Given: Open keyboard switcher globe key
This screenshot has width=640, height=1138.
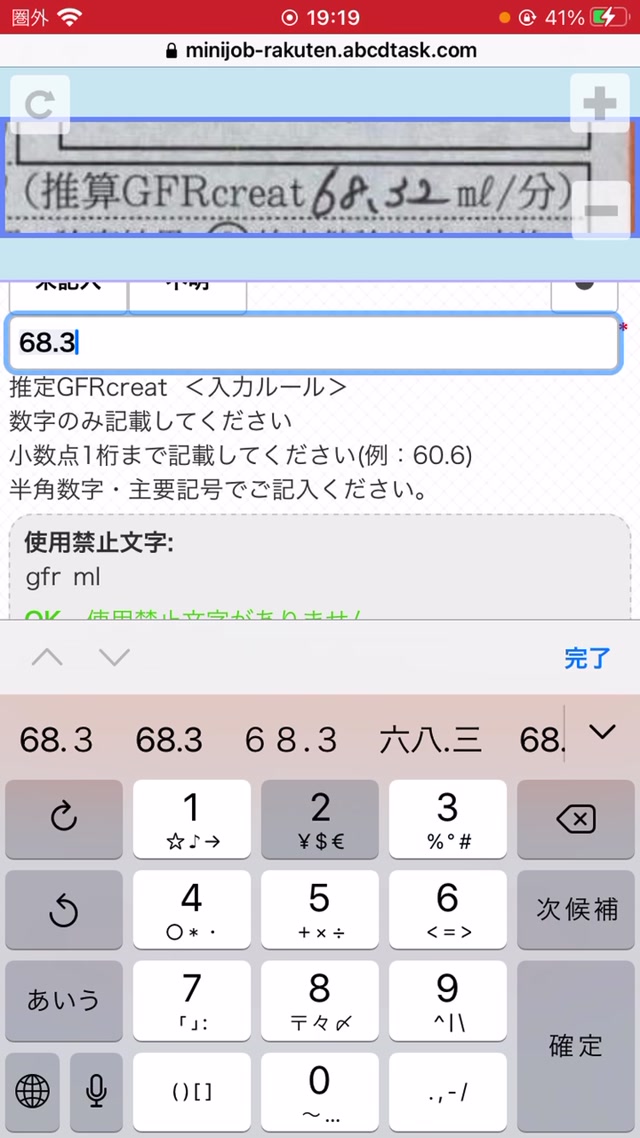Looking at the screenshot, I should [32, 1090].
